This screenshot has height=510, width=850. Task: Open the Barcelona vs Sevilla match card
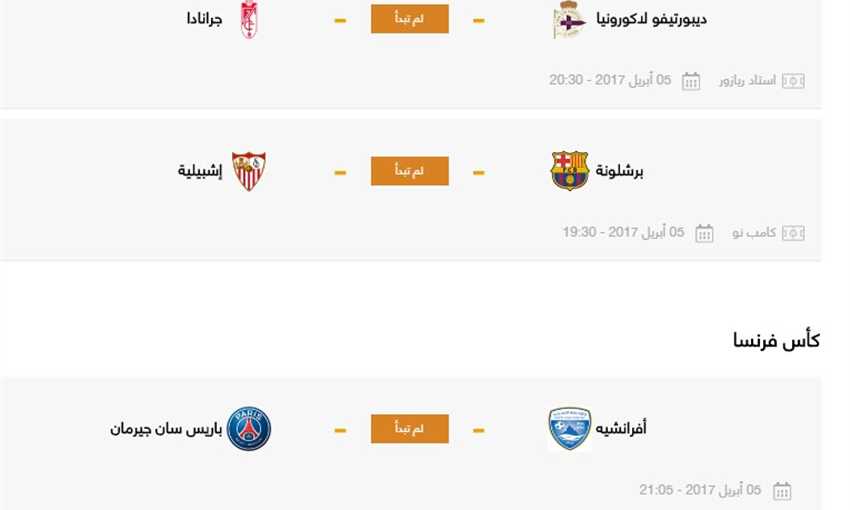coord(409,172)
